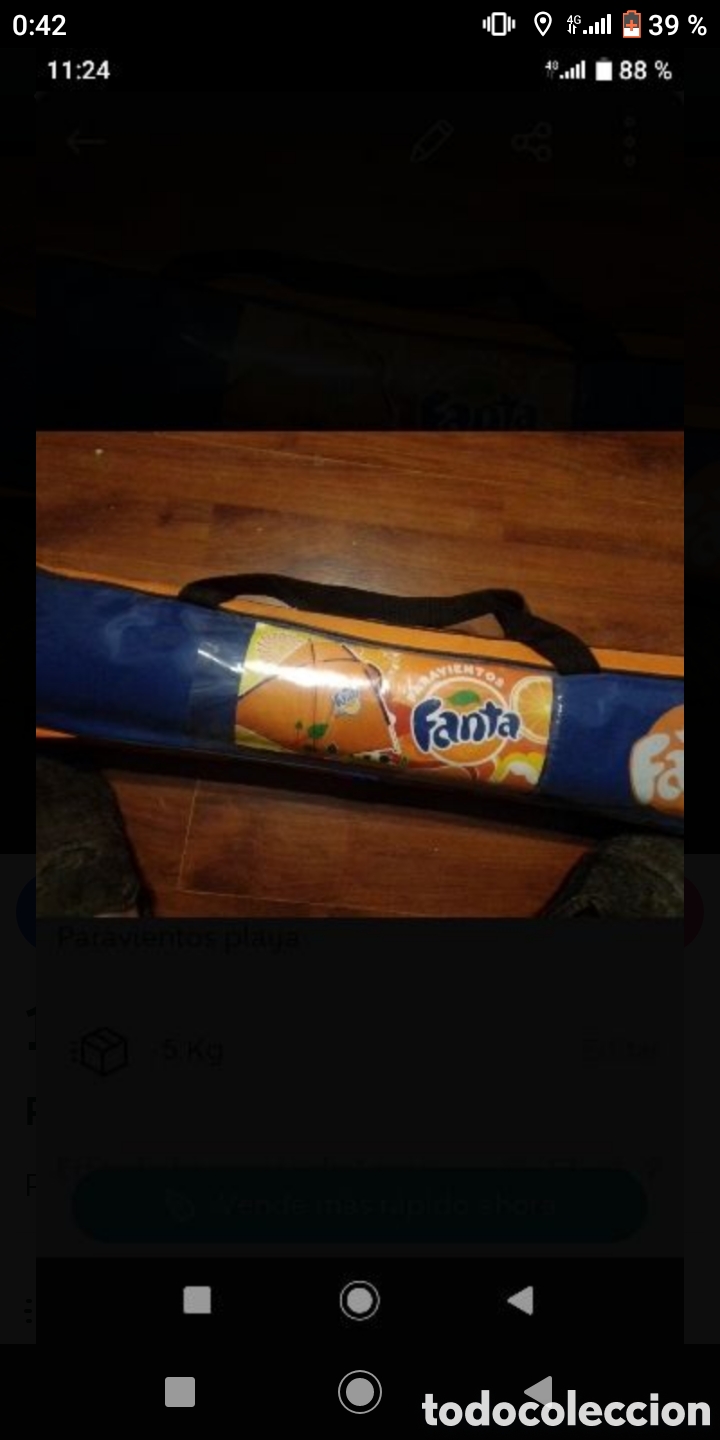Go back using the system back triangle
The image size is (720, 1440).
[x=540, y=1390]
